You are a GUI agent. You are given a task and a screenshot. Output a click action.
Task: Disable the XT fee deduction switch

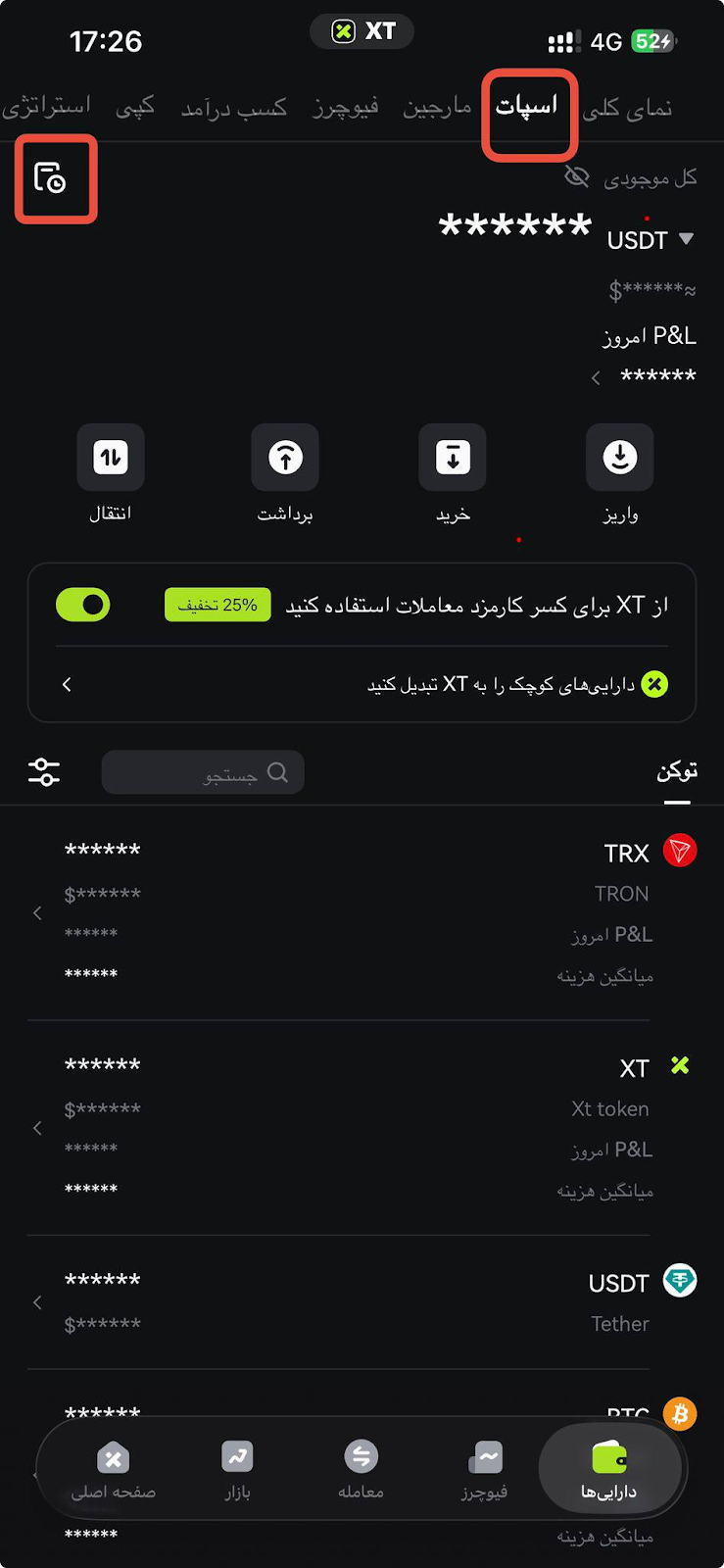(83, 605)
